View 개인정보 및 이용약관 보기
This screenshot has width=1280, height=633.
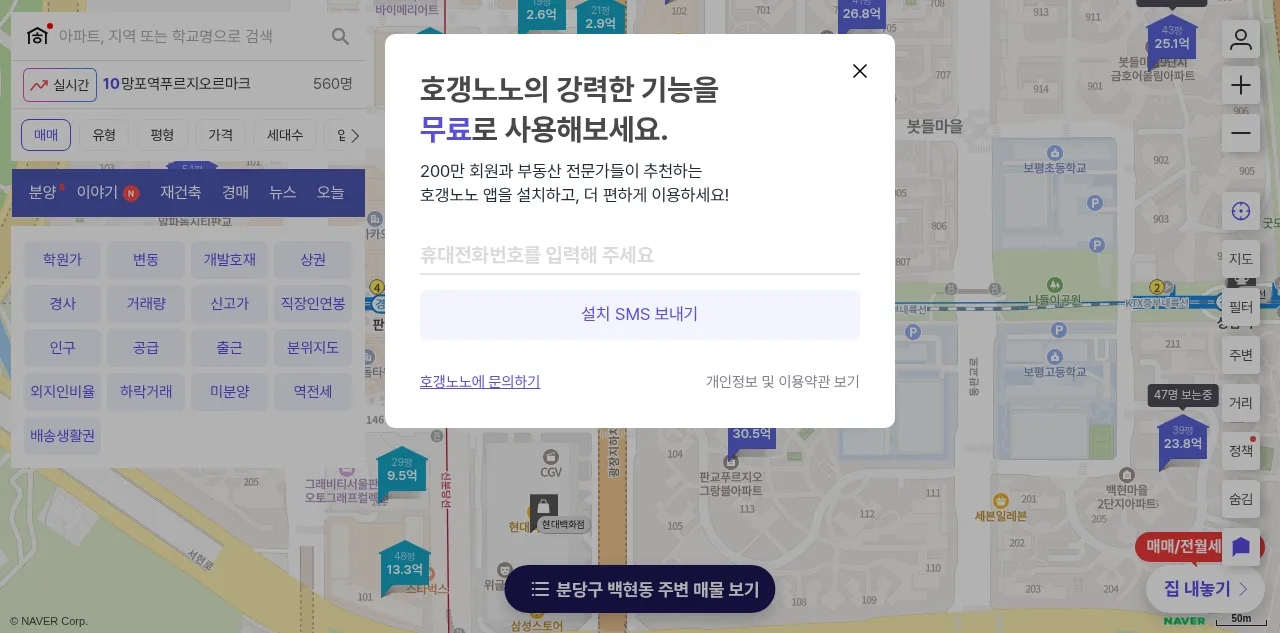pos(782,381)
